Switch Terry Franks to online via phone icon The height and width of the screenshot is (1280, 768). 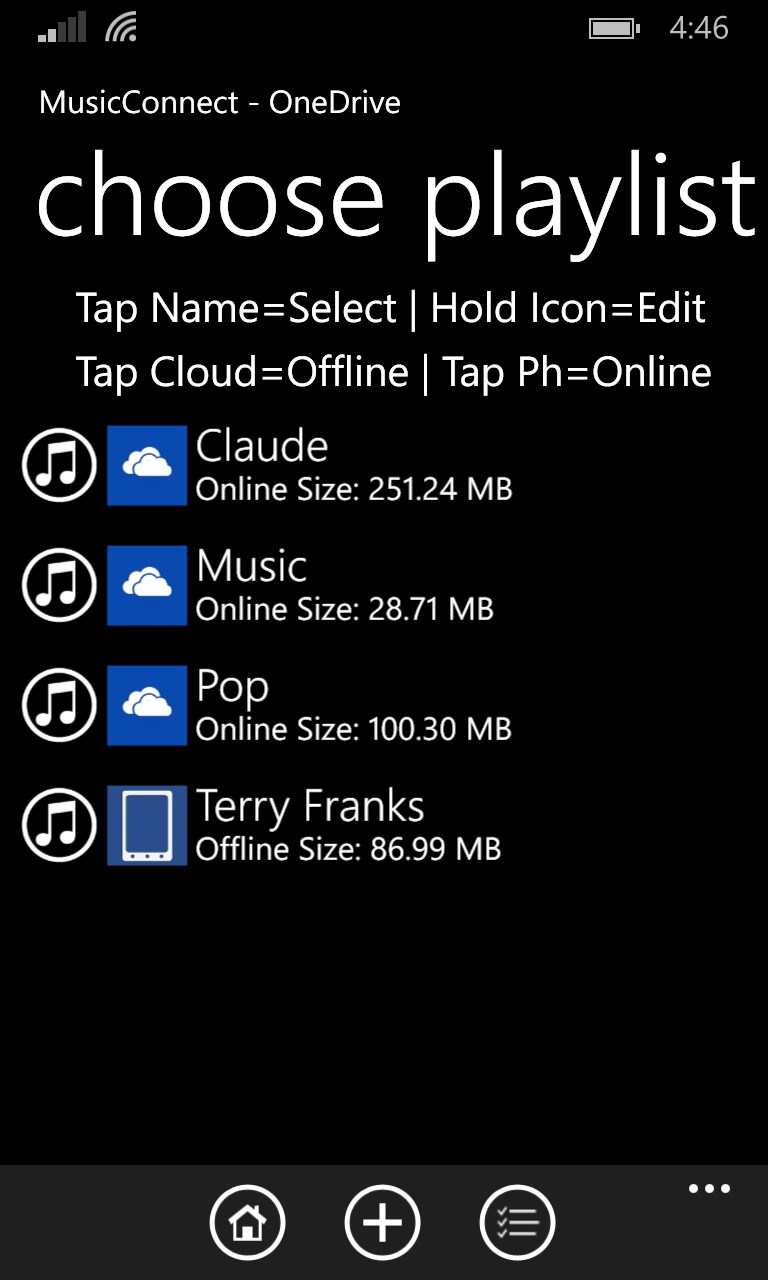tap(147, 825)
